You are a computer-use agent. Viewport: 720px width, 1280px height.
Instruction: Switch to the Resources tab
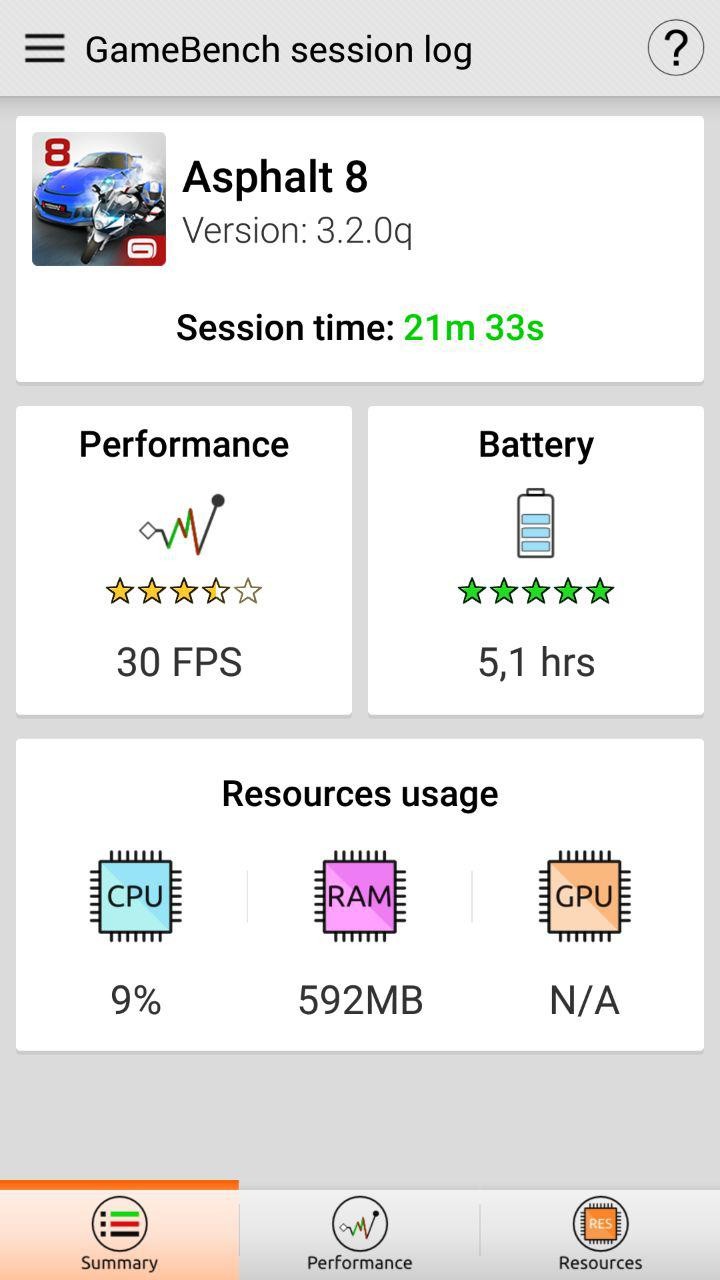(x=600, y=1234)
